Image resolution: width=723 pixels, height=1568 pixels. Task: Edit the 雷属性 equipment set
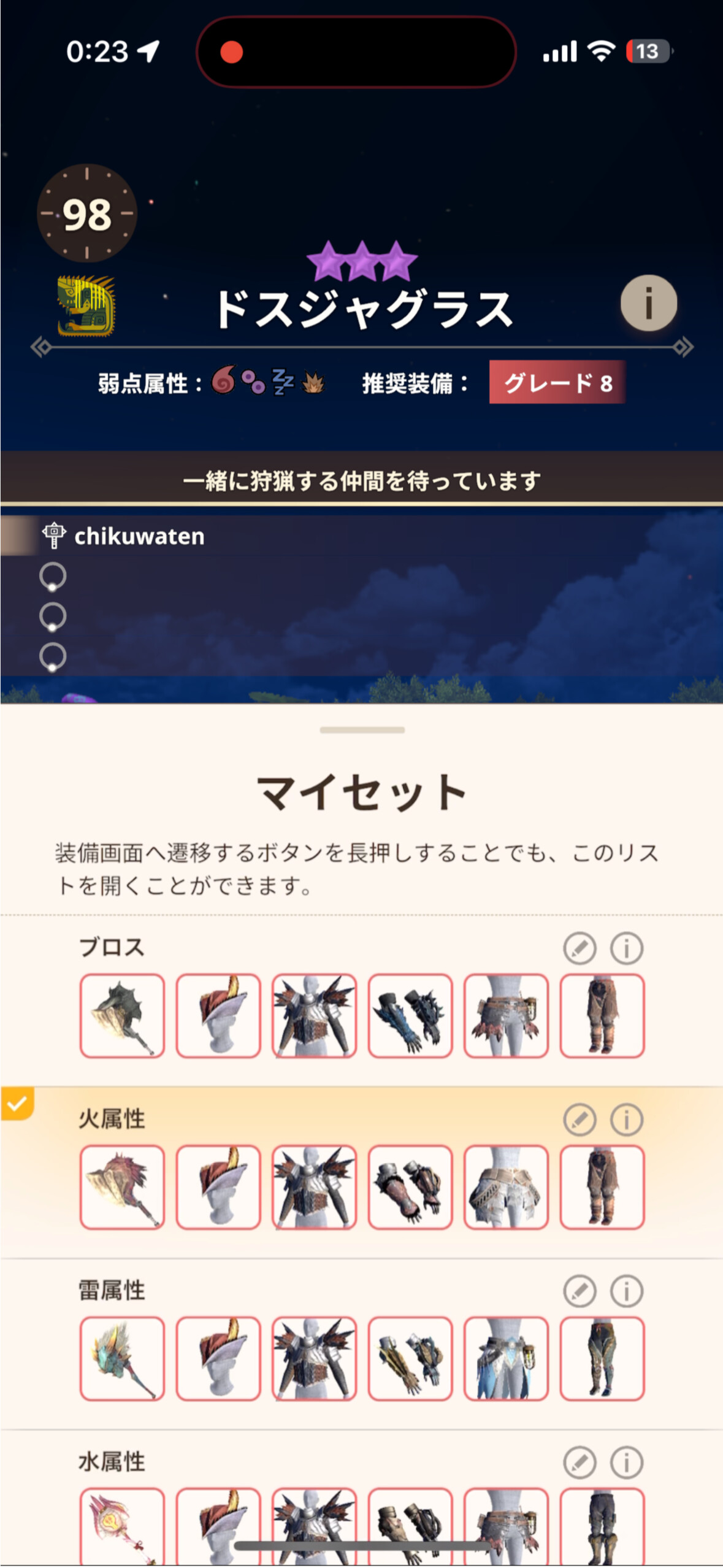(x=580, y=1291)
